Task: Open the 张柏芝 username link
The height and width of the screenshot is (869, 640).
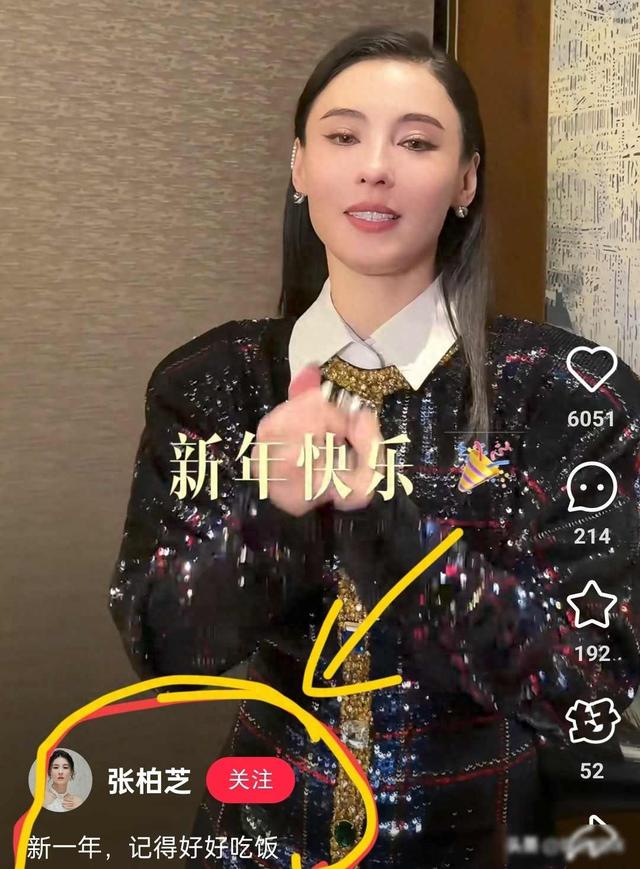Action: pos(149,780)
